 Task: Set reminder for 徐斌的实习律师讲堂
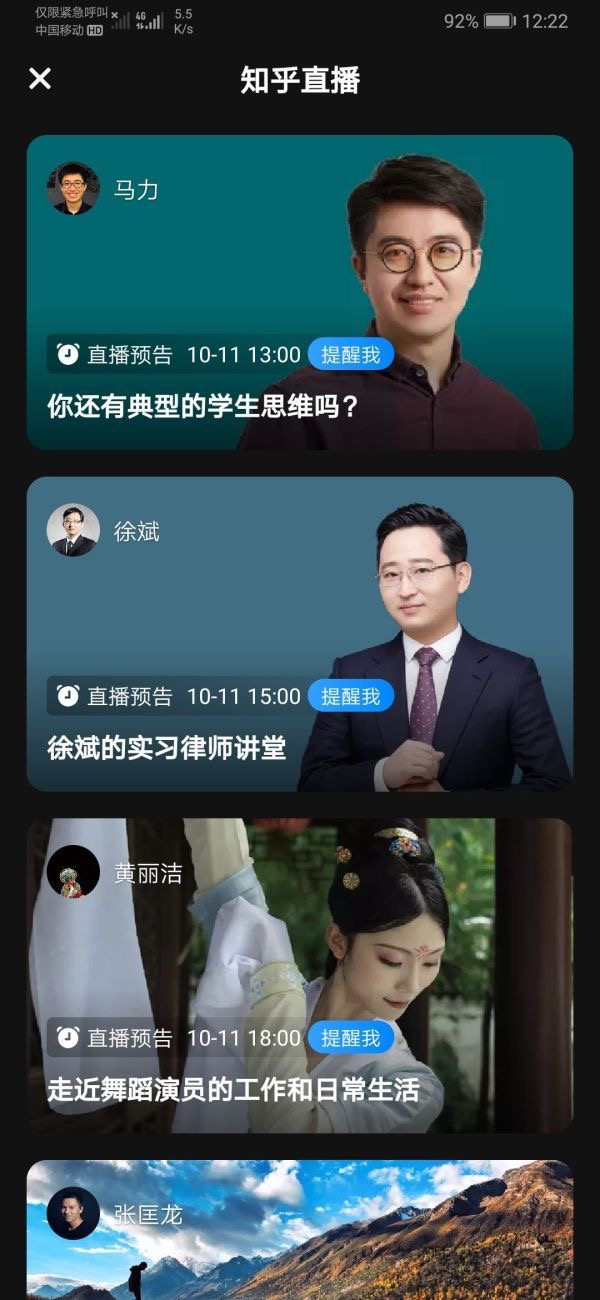point(350,696)
